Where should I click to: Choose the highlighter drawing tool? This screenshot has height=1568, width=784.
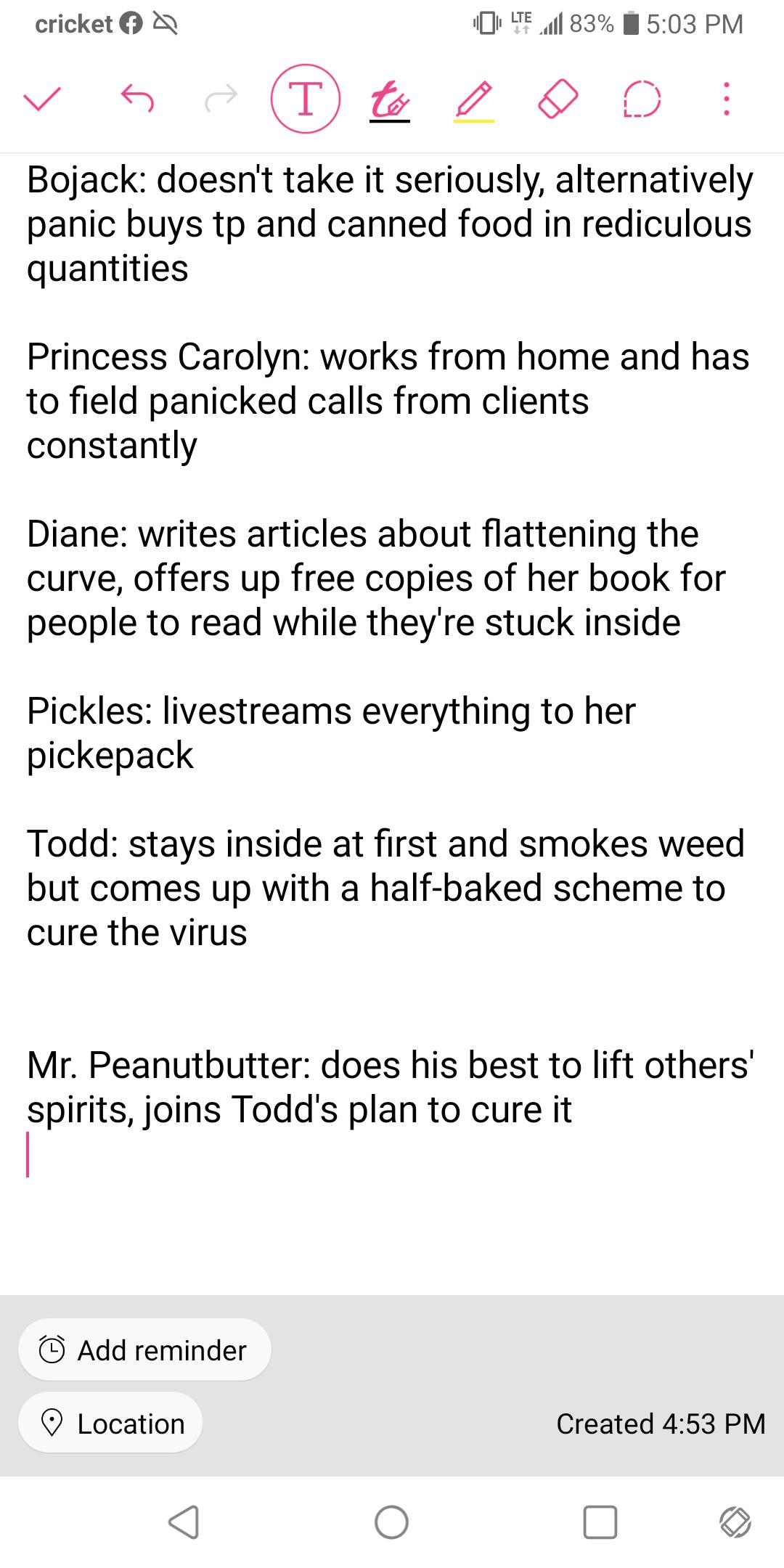pyautogui.click(x=474, y=100)
